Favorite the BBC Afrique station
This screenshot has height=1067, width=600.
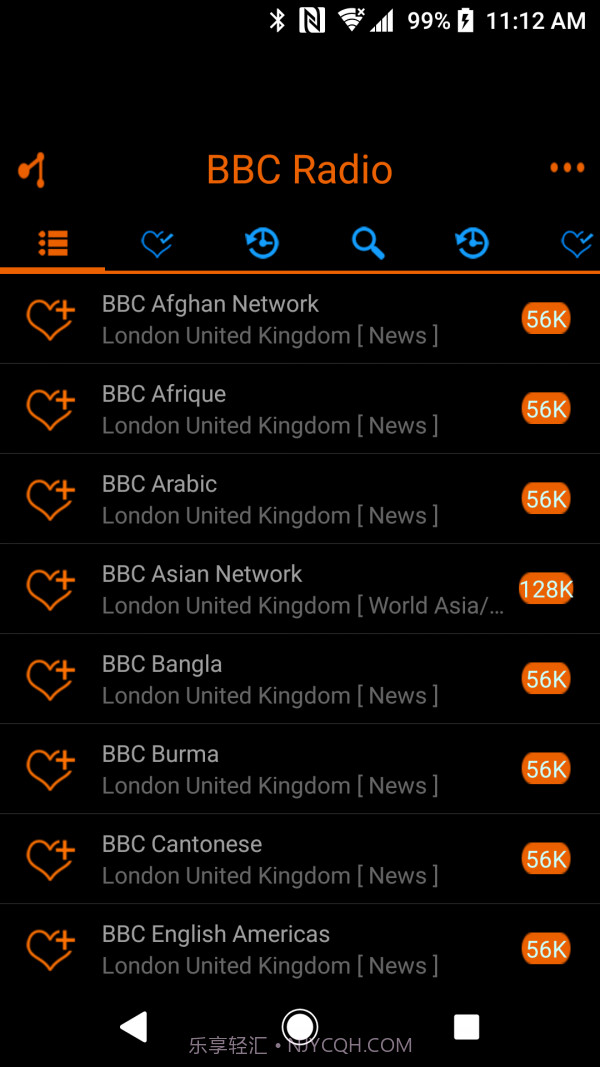click(x=50, y=410)
